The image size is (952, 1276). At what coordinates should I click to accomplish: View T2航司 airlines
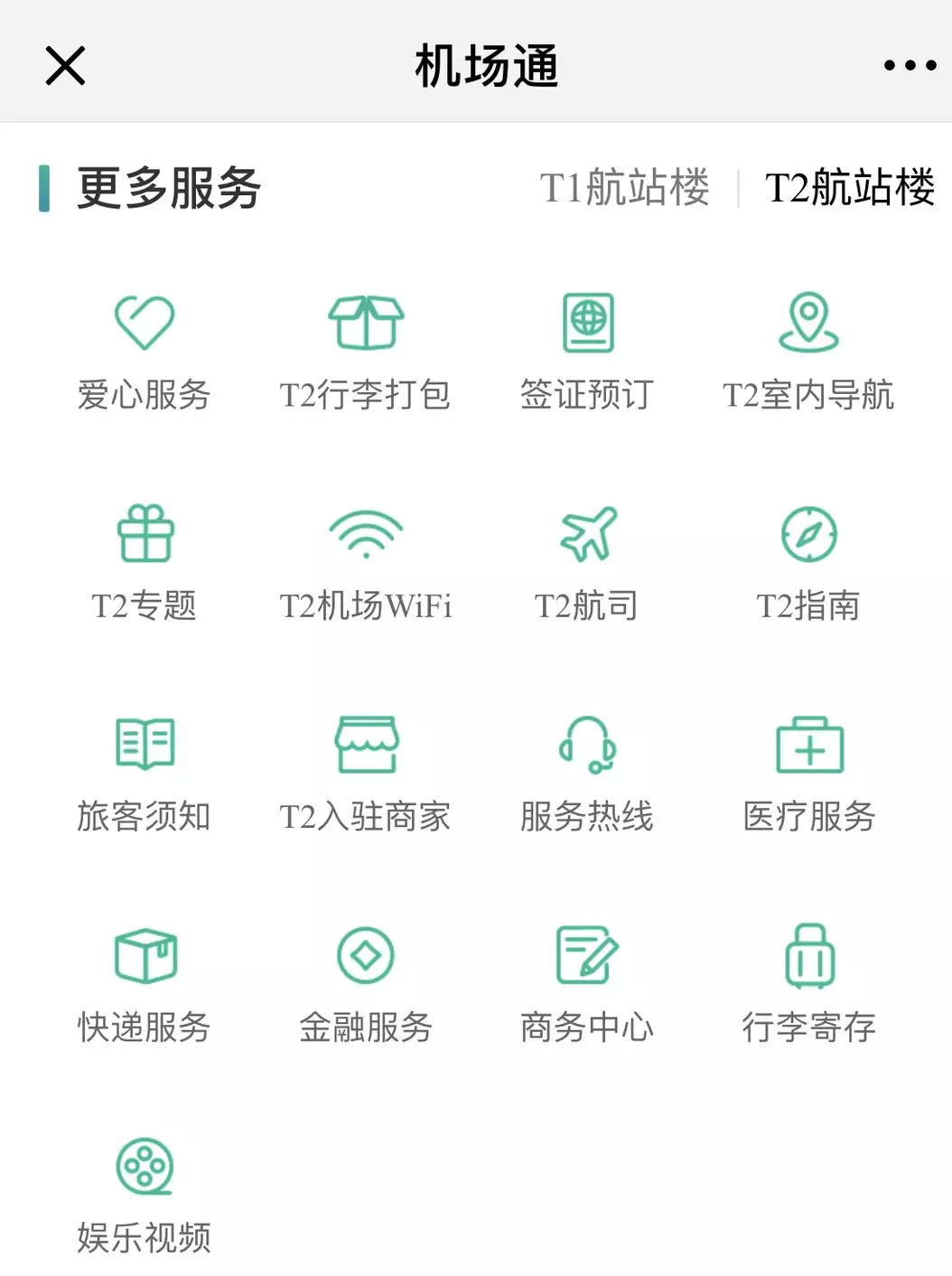[x=587, y=562]
